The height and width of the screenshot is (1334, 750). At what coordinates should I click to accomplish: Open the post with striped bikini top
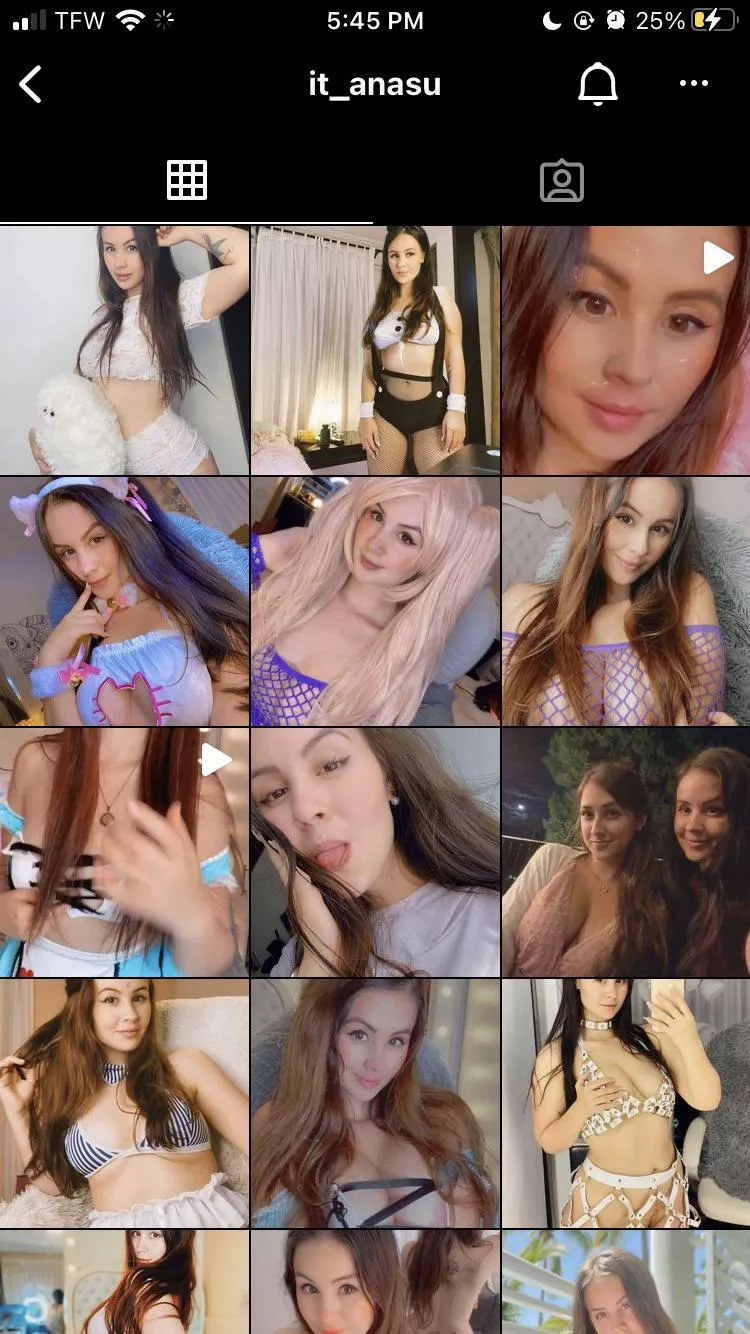pyautogui.click(x=124, y=1103)
